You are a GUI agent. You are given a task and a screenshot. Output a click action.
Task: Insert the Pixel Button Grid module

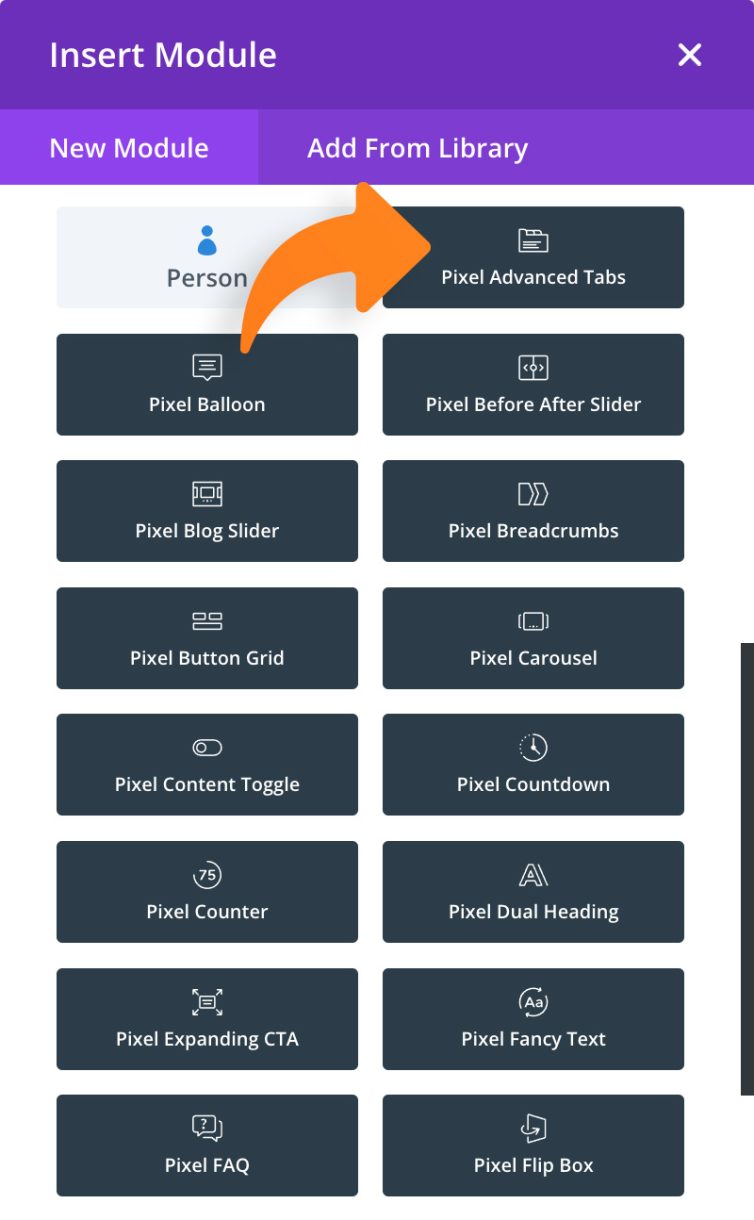pos(207,638)
